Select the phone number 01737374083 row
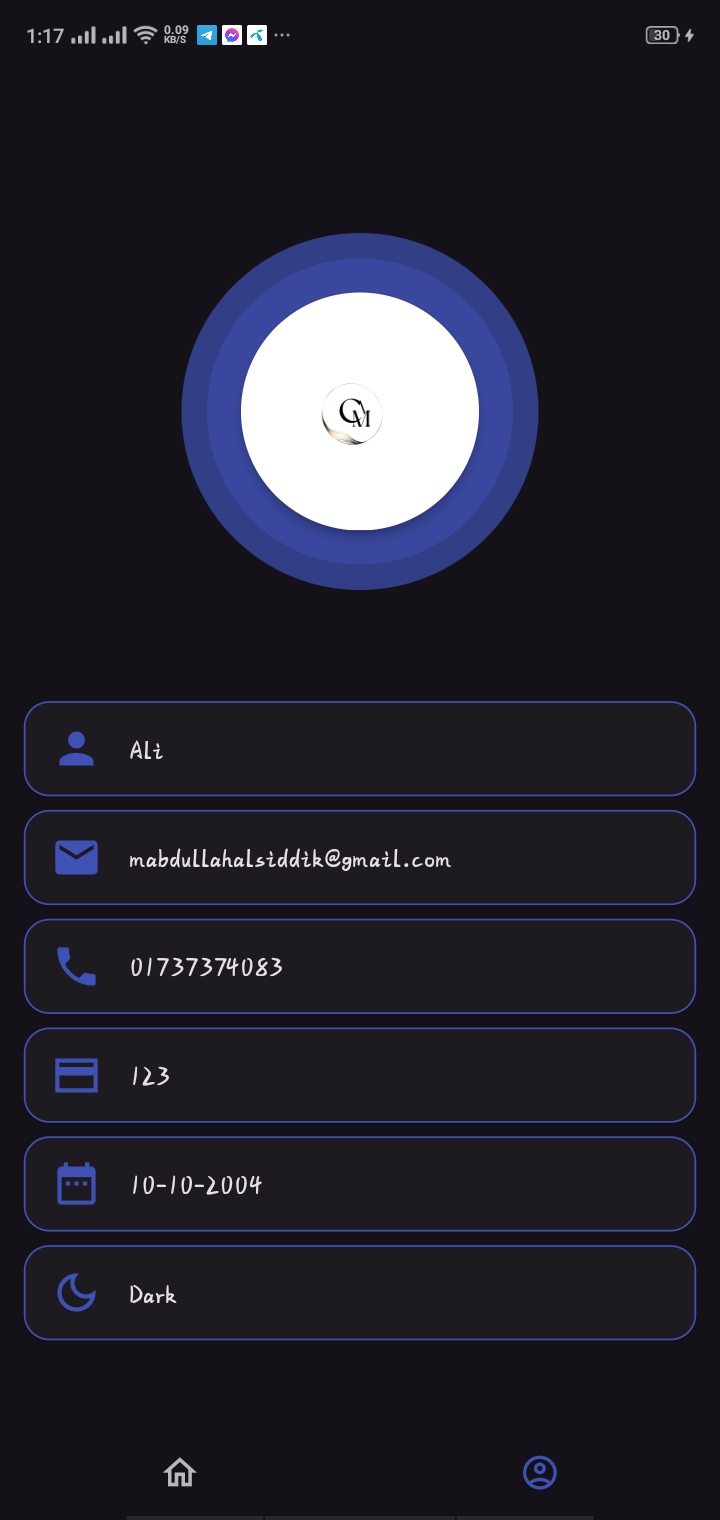Screen dimensions: 720x1520 (359, 966)
